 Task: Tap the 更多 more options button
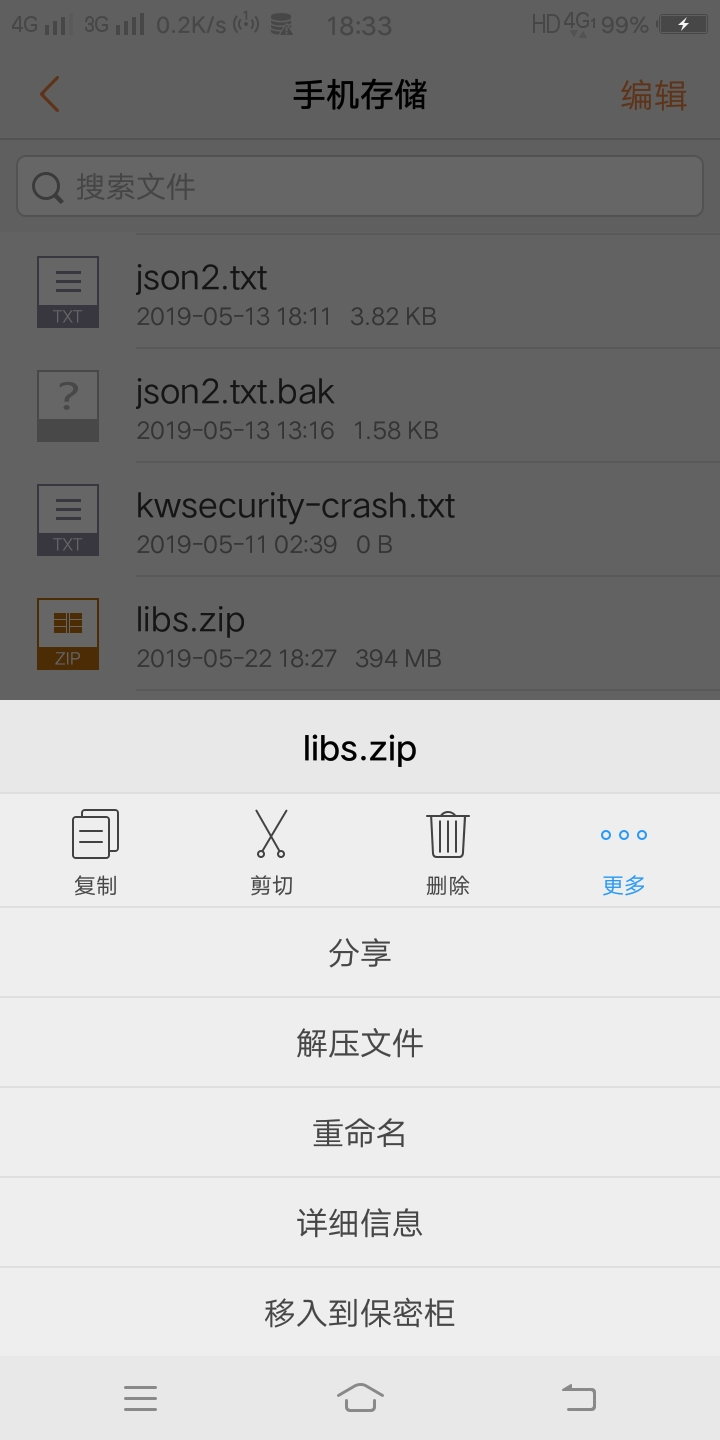624,852
